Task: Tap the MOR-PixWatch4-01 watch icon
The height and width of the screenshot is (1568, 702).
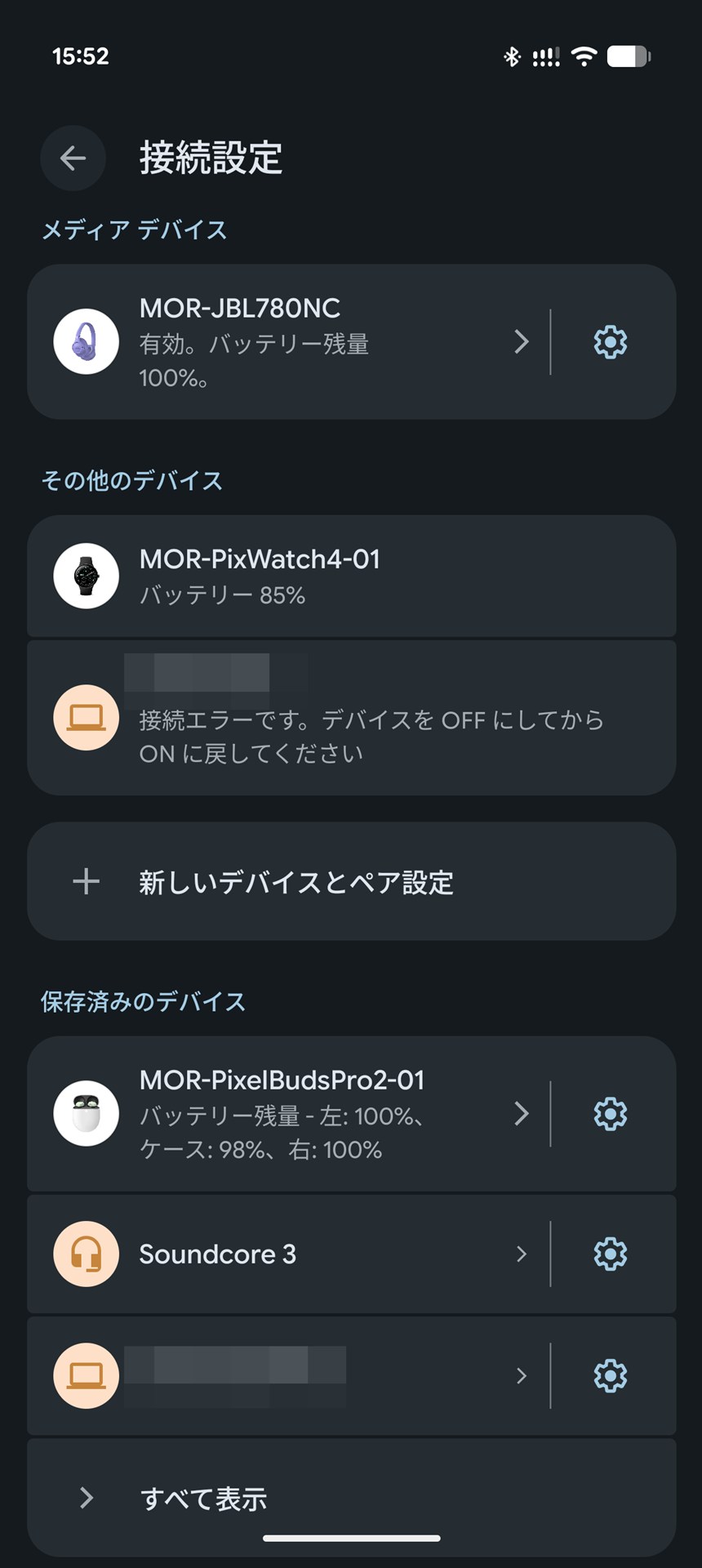Action: (85, 577)
